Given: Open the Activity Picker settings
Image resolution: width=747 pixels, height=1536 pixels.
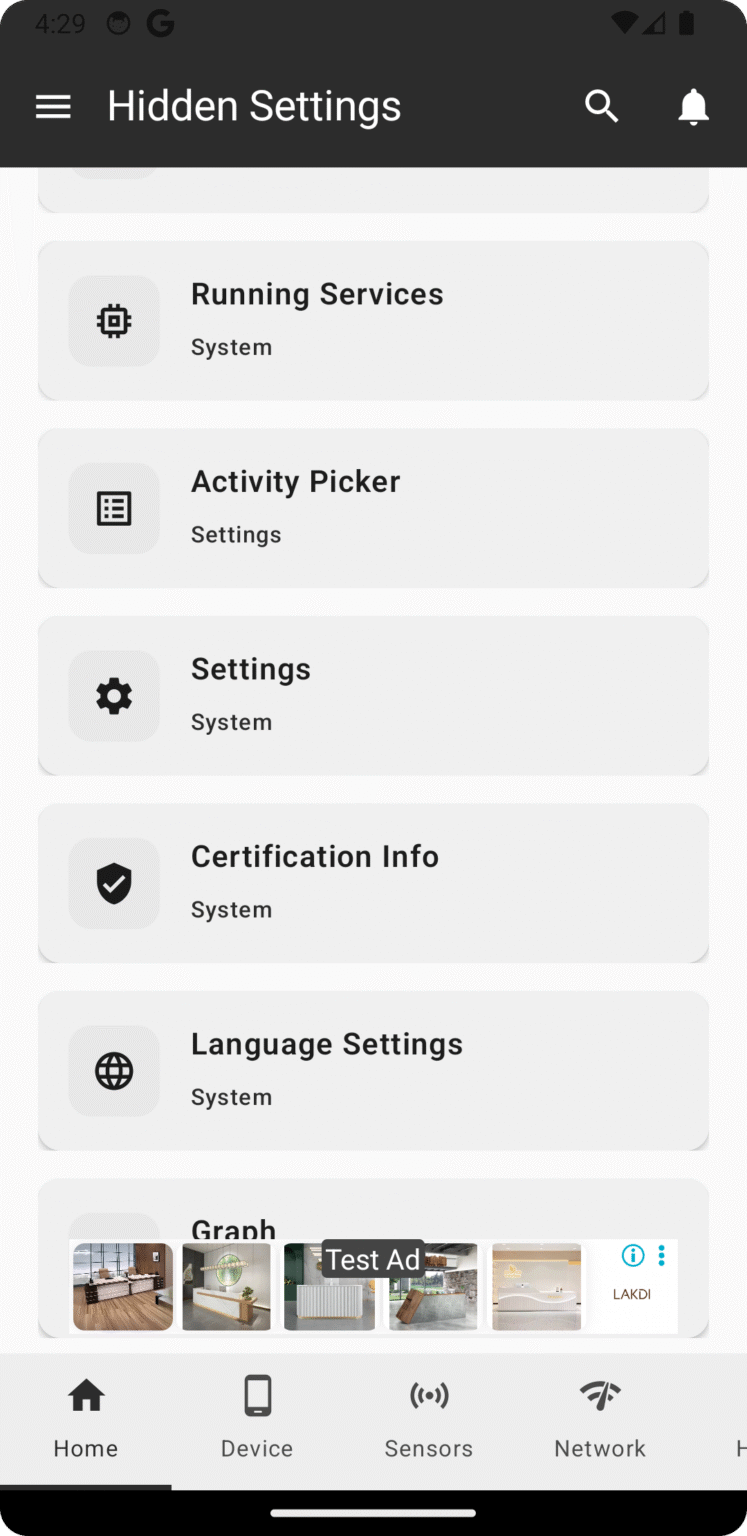Looking at the screenshot, I should [373, 508].
